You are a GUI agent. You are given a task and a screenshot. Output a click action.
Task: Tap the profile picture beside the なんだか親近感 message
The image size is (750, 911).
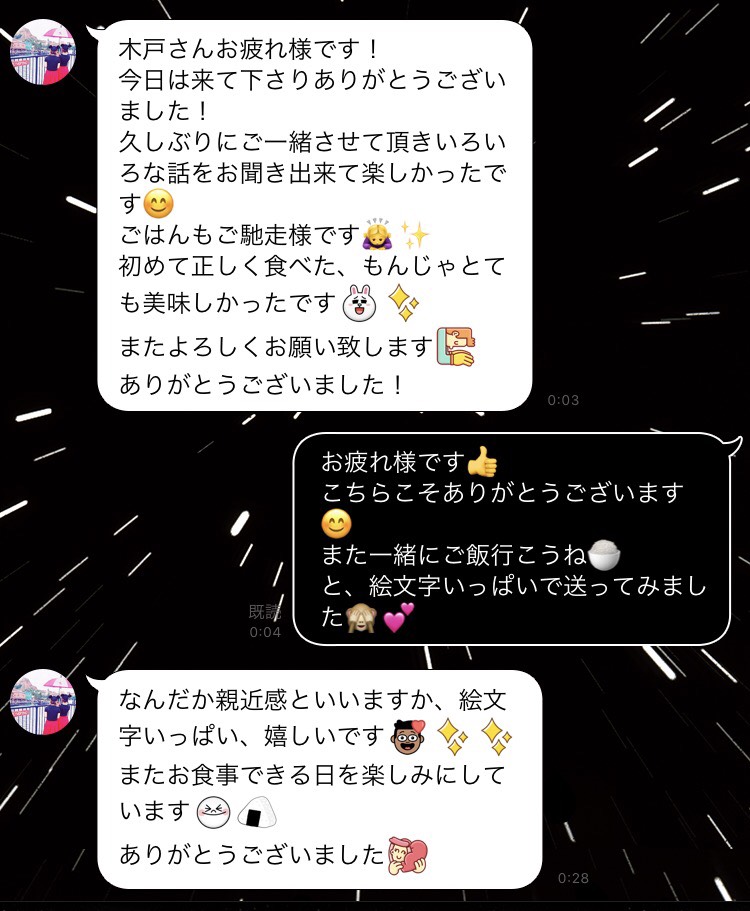coord(43,702)
